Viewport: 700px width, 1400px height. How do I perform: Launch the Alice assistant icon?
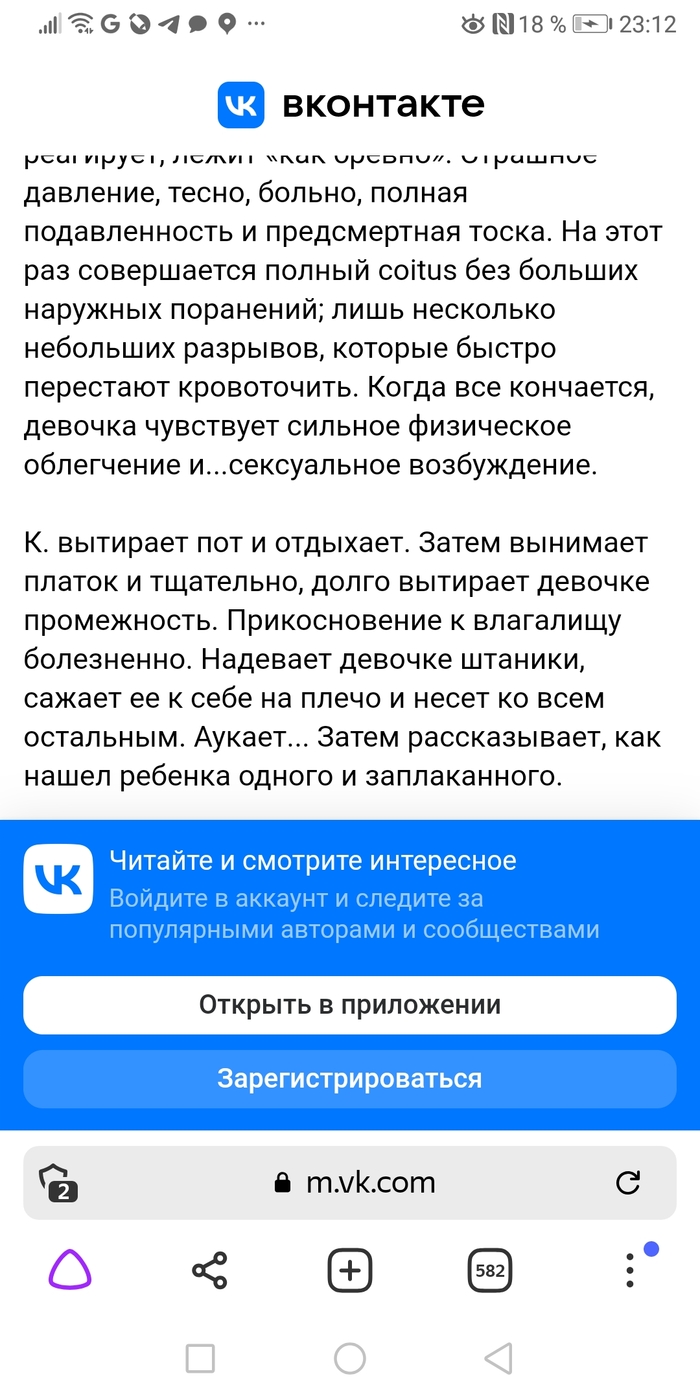pos(70,1271)
